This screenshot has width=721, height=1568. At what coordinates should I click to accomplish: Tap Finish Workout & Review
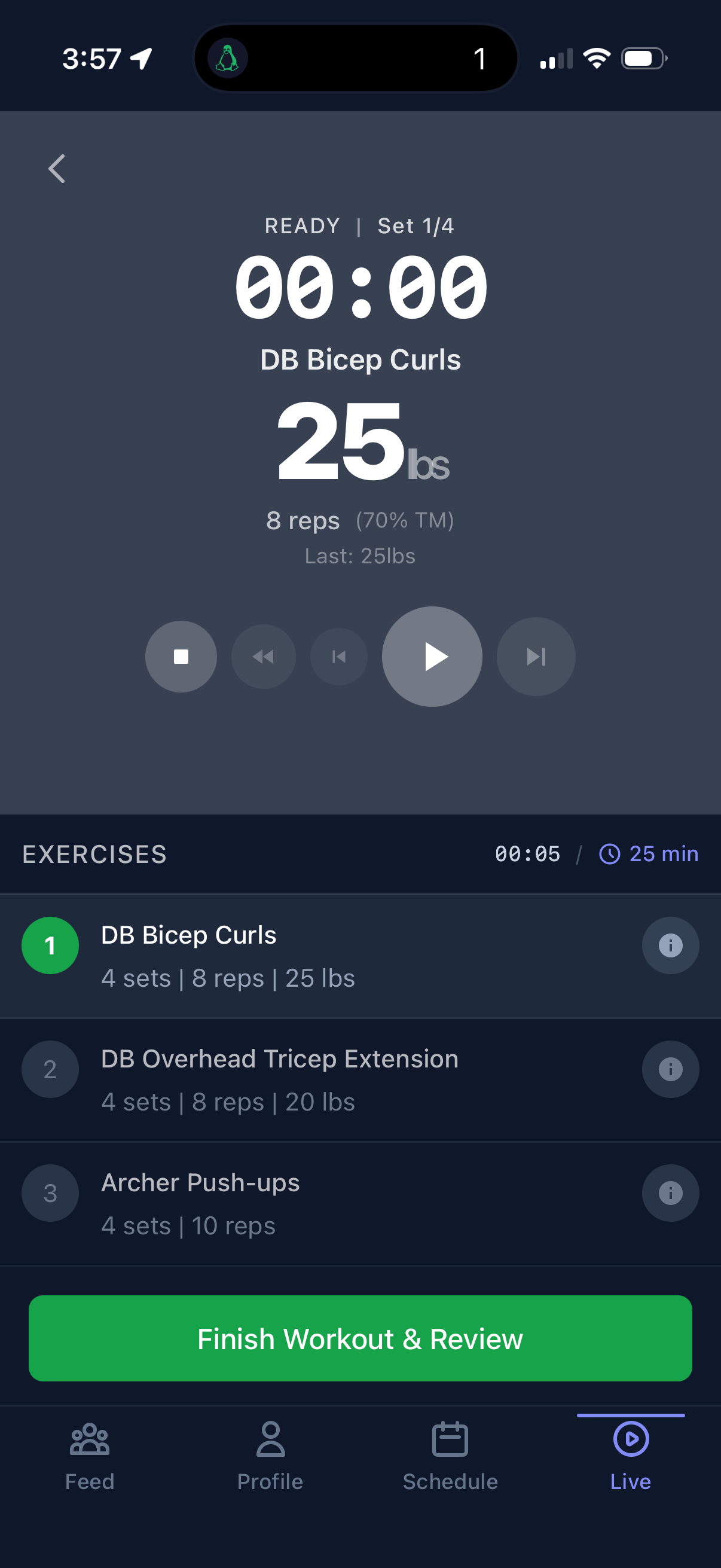pos(360,1338)
